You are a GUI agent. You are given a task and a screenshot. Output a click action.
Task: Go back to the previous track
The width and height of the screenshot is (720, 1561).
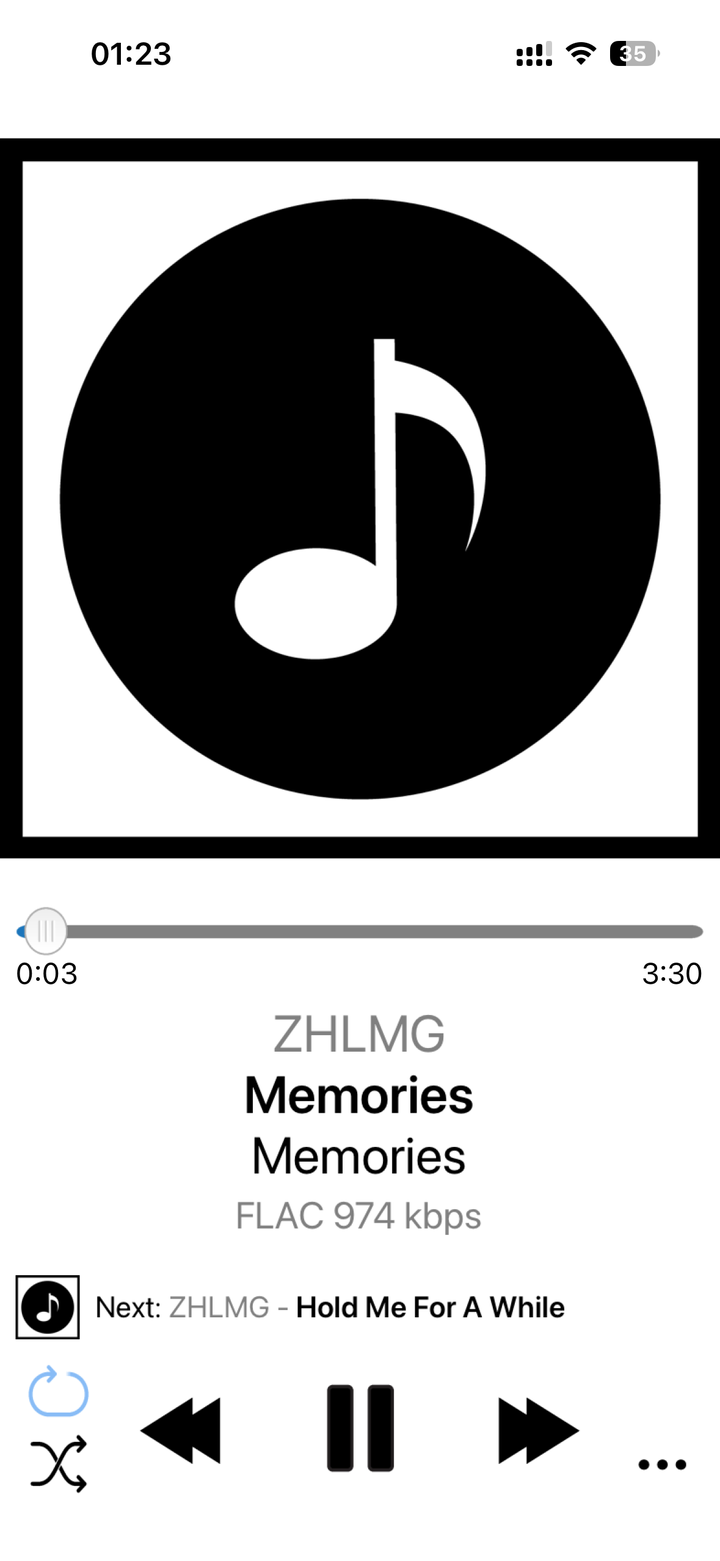(181, 1430)
